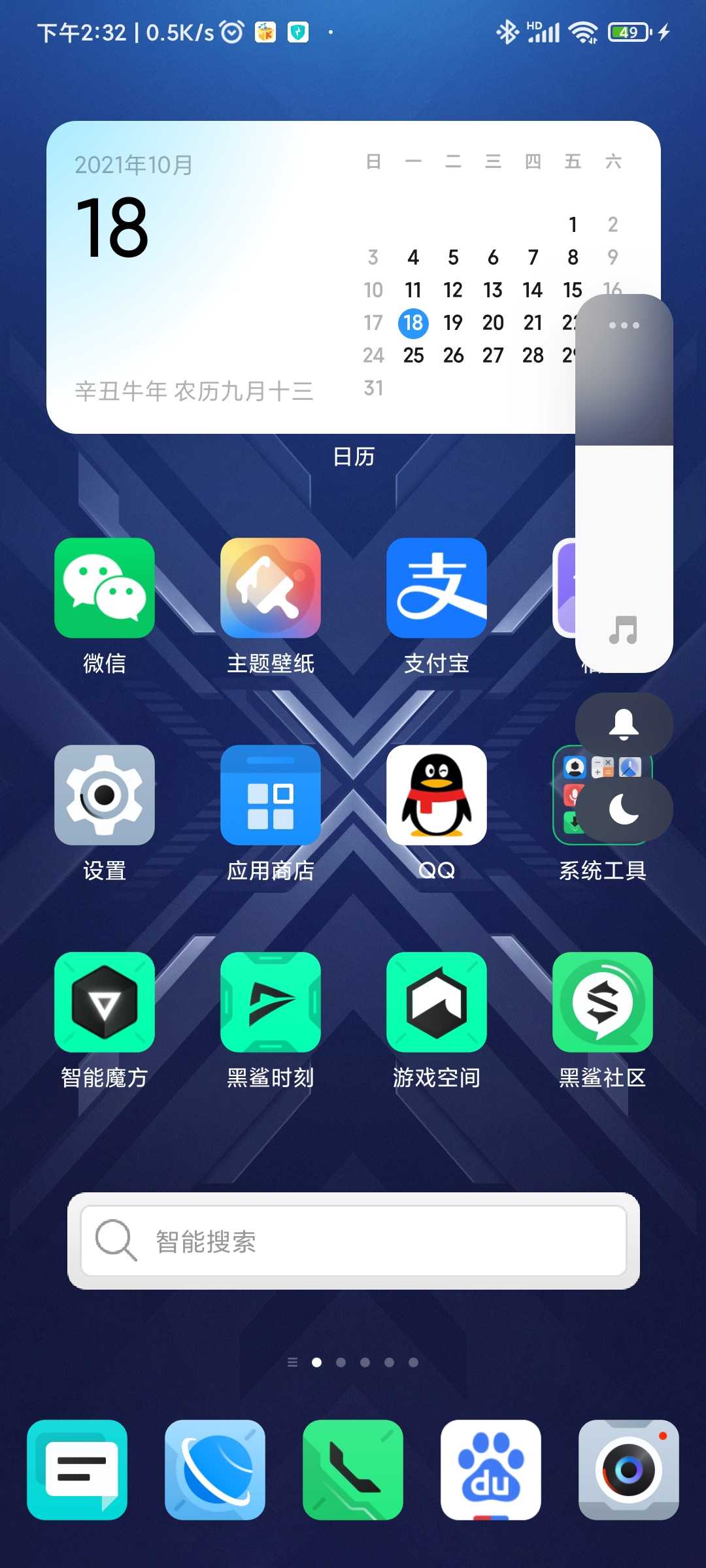706x1568 pixels.
Task: Tap the 智能搜索 search box
Action: pos(353,1241)
